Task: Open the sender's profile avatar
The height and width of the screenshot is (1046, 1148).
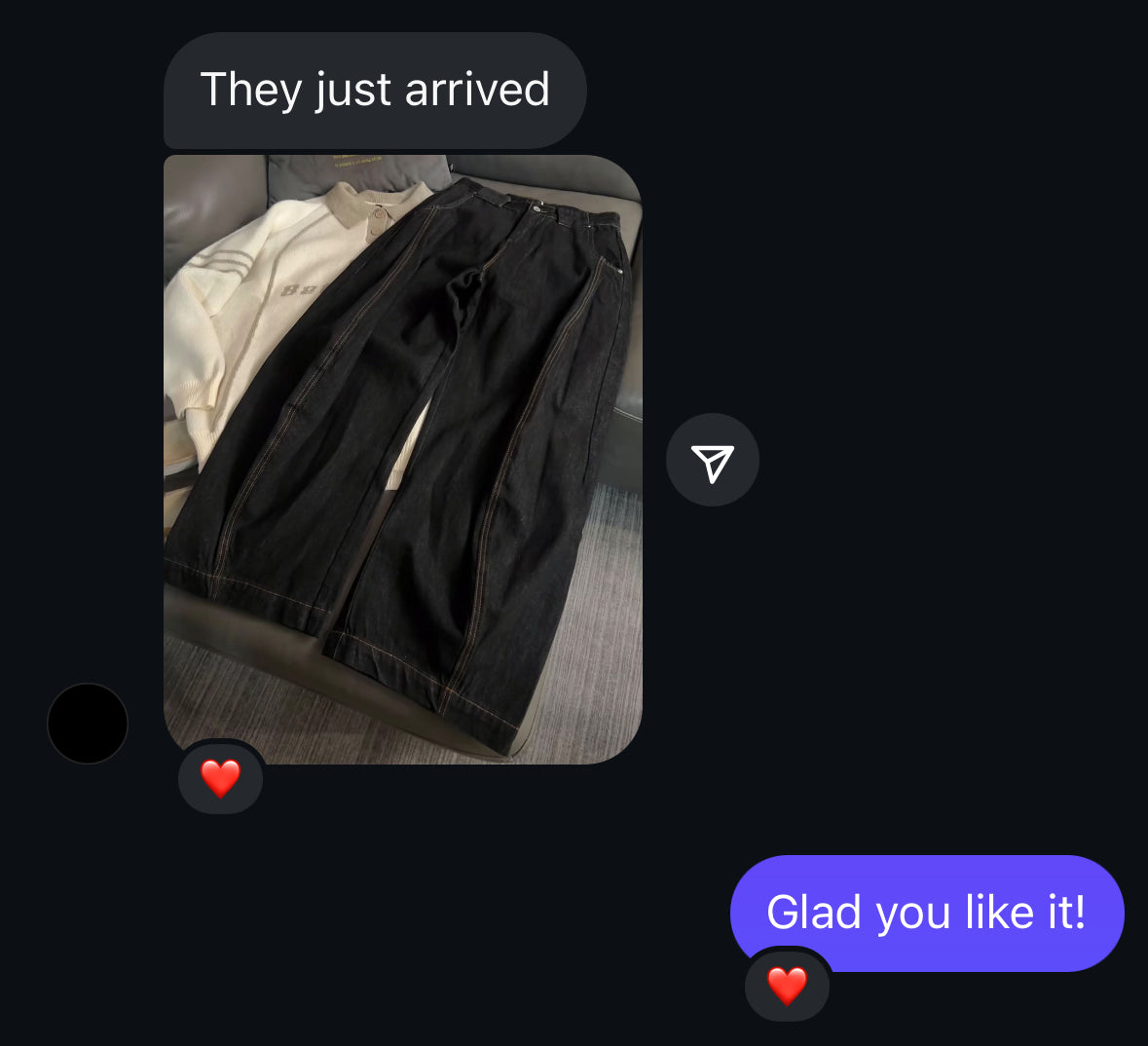Action: pos(88,724)
